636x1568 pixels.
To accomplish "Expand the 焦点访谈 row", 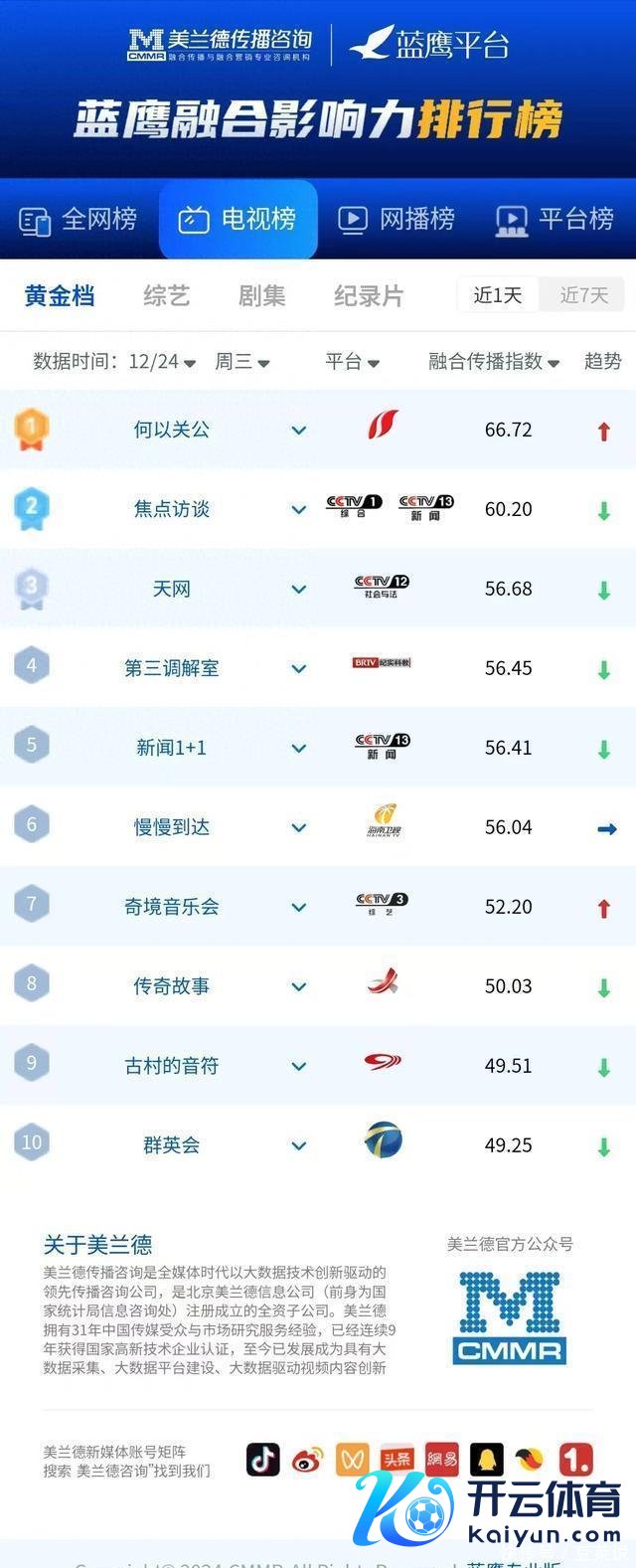I will tap(299, 510).
